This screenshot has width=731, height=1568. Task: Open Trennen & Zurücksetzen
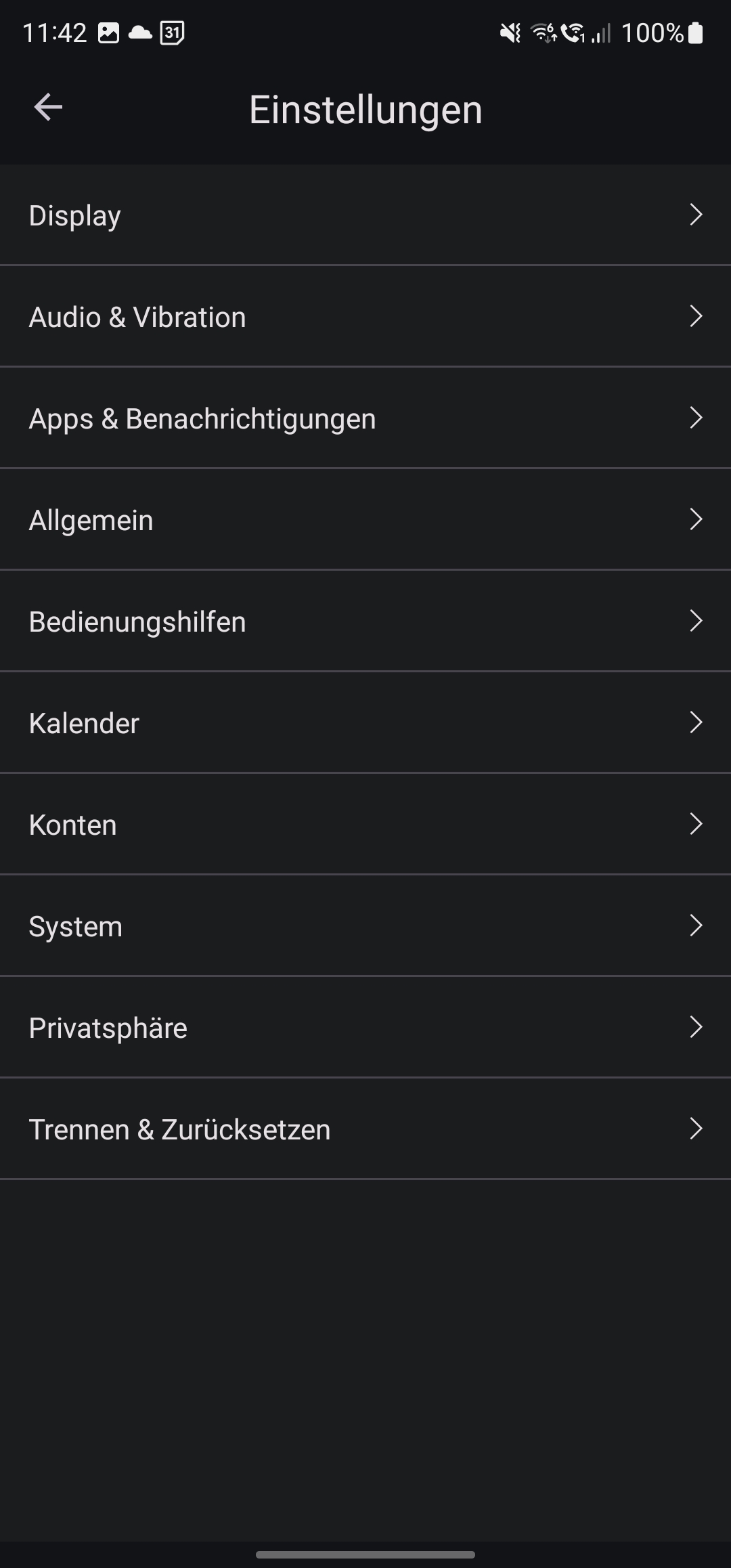pos(365,1129)
